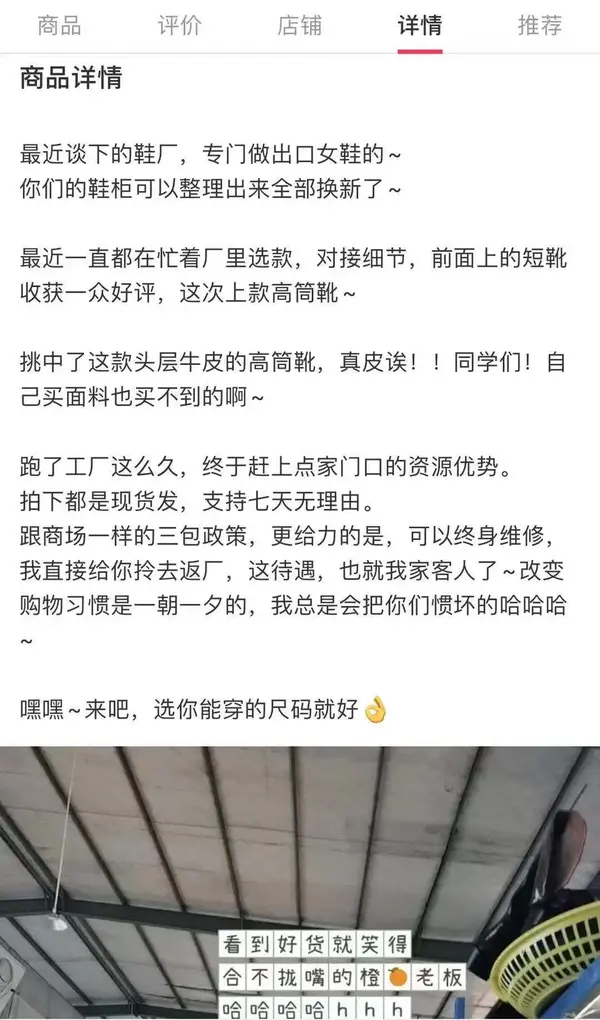This screenshot has width=600, height=1020.
Task: Switch to the 商品 tab
Action: point(59,25)
